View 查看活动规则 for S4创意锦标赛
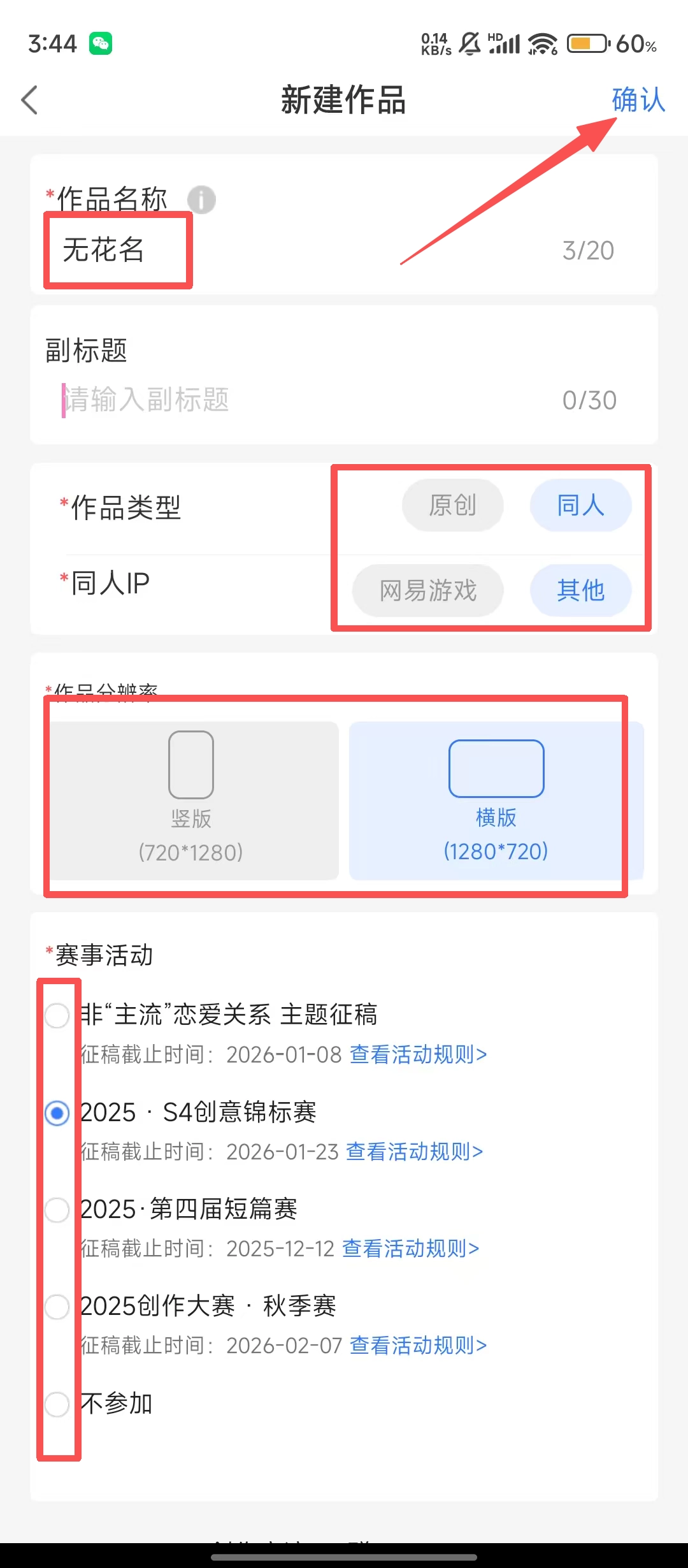The height and width of the screenshot is (1568, 688). pos(414,1152)
